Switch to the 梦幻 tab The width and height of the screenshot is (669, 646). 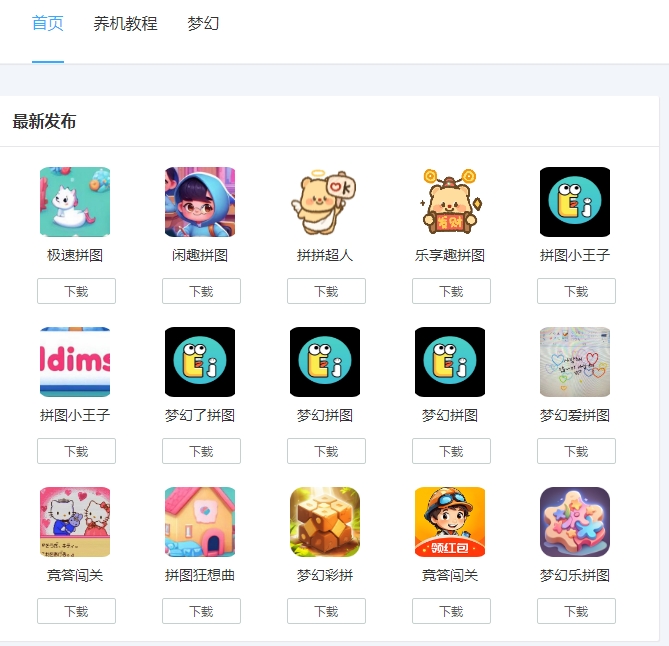(203, 23)
